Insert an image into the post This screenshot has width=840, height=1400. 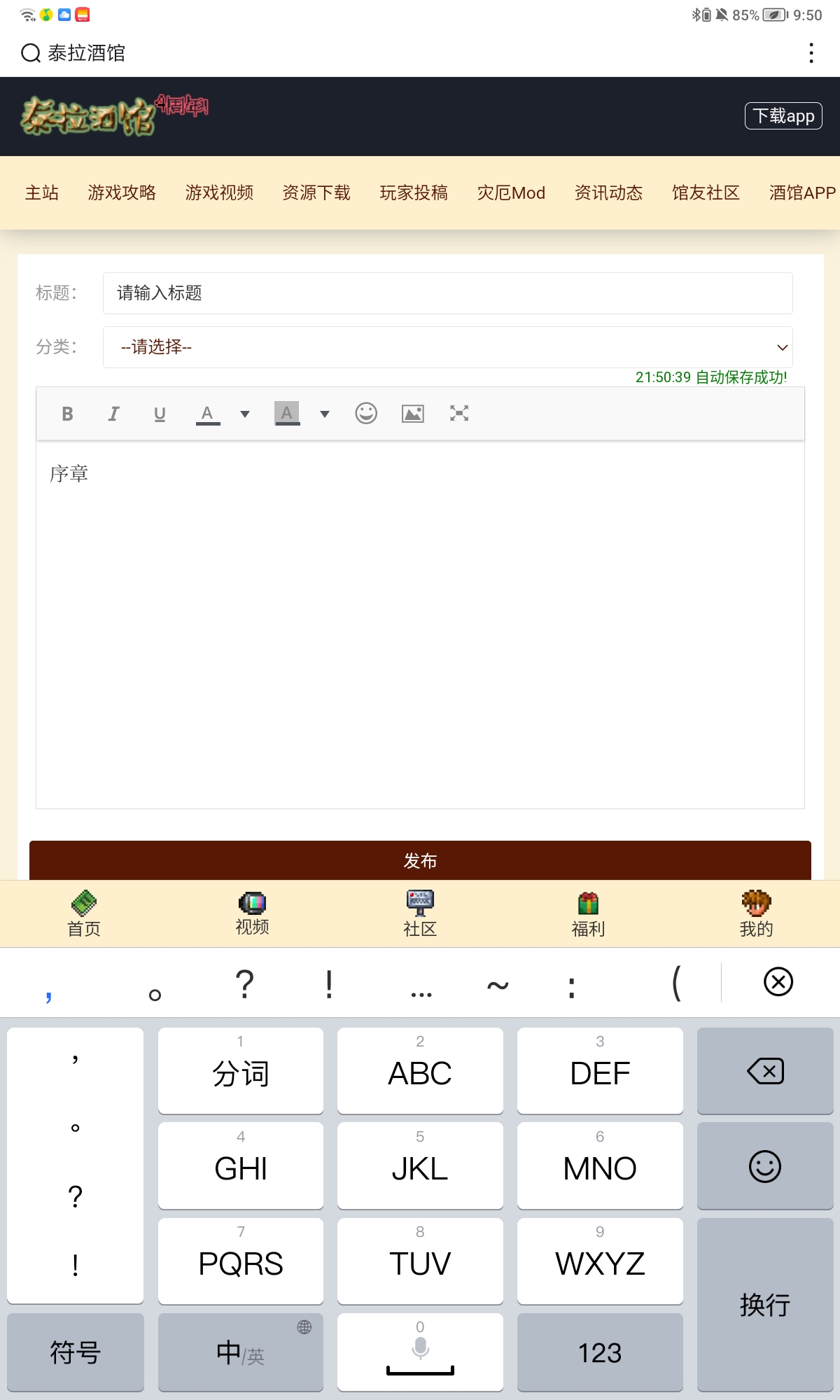click(413, 414)
